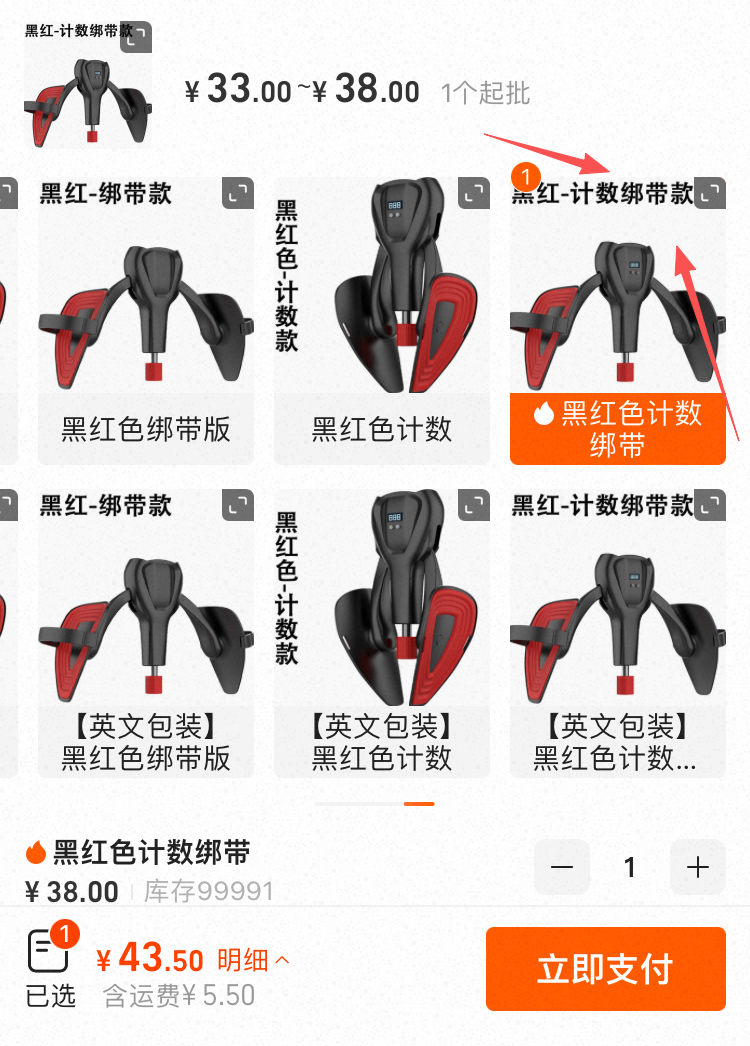Image resolution: width=750 pixels, height=1046 pixels.
Task: Enlarge the top product preview image
Action: (136, 37)
